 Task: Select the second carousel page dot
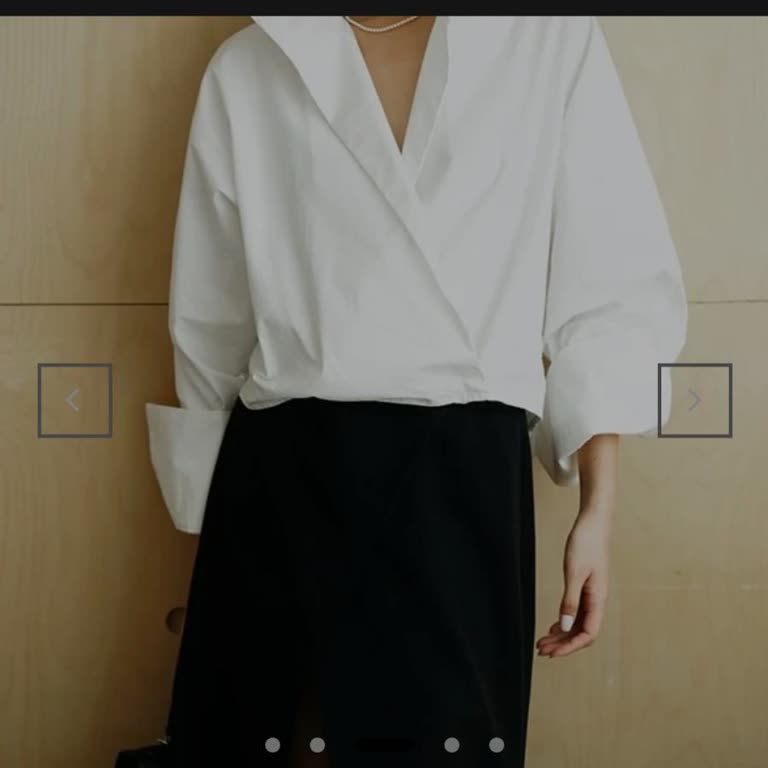(x=317, y=745)
